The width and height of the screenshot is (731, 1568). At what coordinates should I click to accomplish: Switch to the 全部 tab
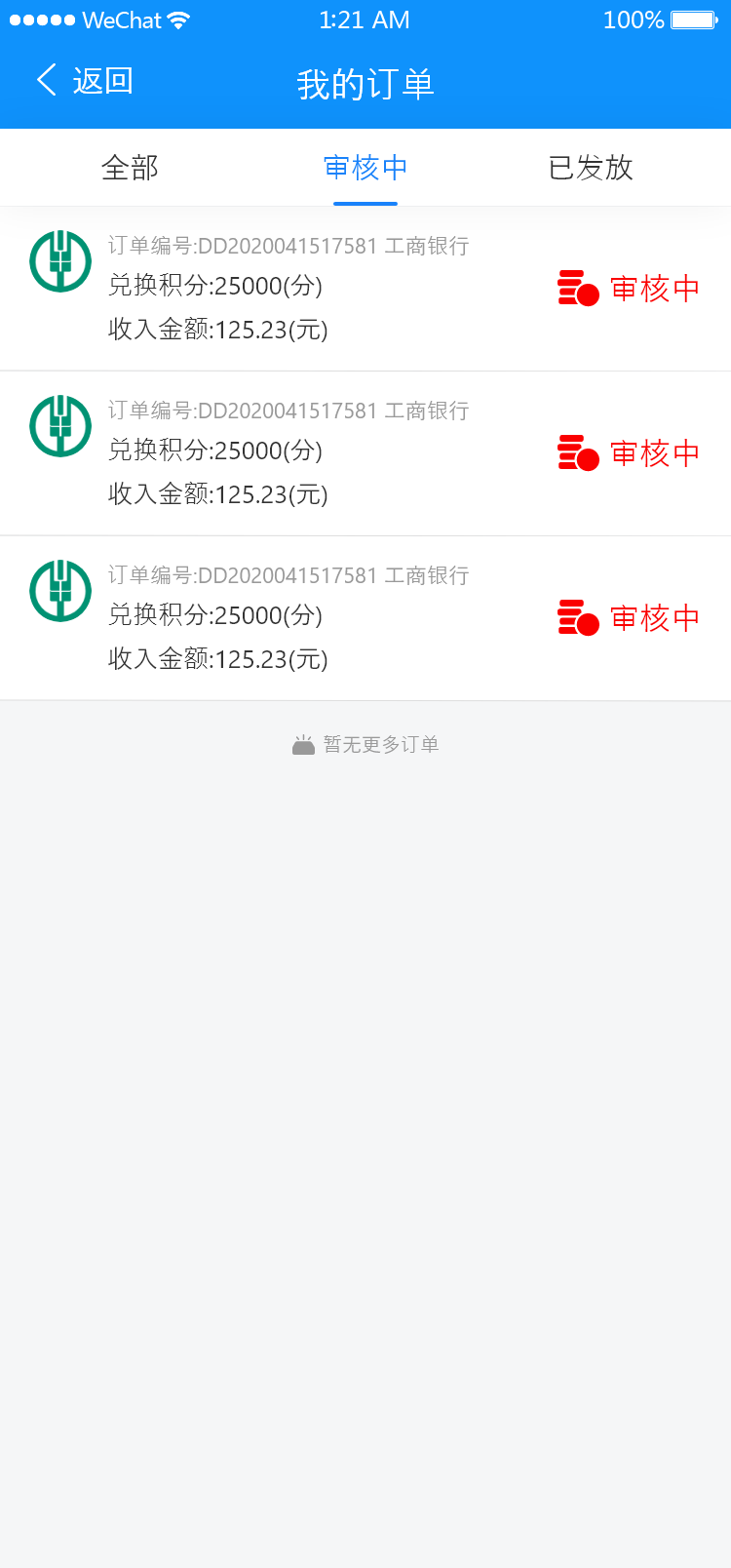pyautogui.click(x=130, y=168)
